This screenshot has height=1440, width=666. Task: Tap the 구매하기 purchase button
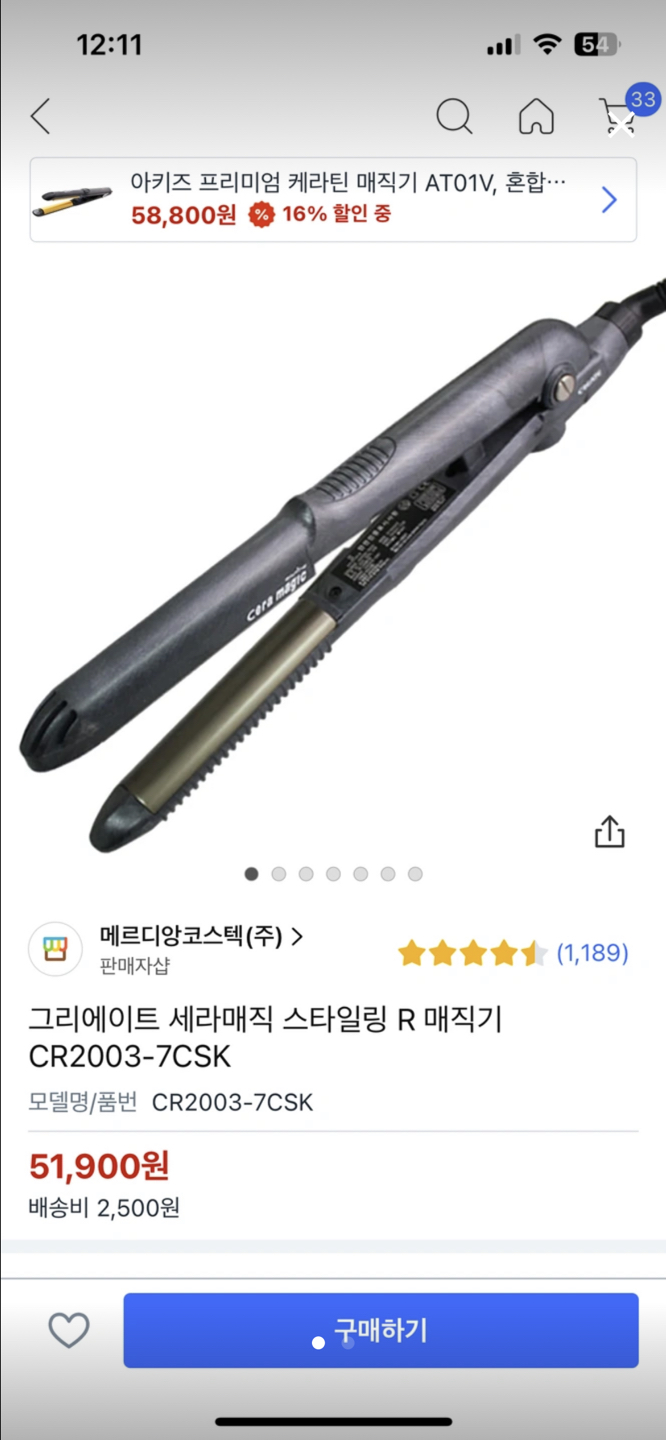pos(380,1330)
